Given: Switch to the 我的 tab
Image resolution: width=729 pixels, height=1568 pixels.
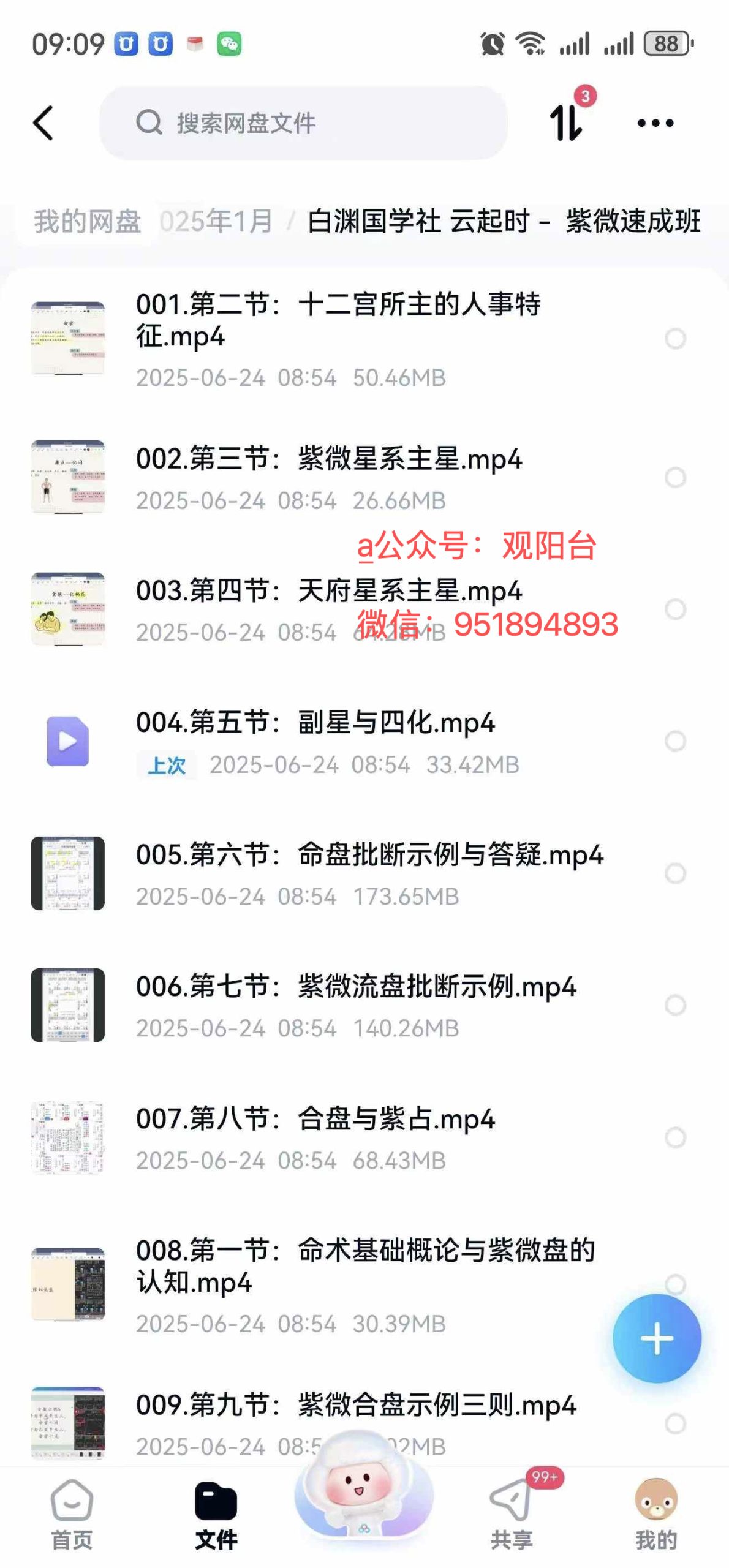Looking at the screenshot, I should coord(655,1513).
